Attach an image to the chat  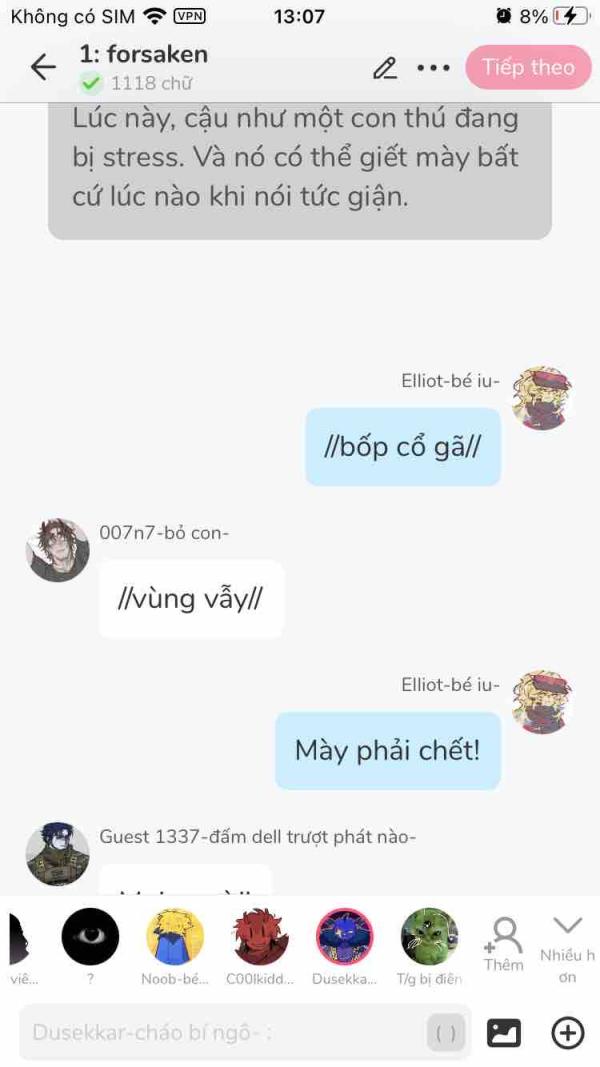coord(504,1032)
